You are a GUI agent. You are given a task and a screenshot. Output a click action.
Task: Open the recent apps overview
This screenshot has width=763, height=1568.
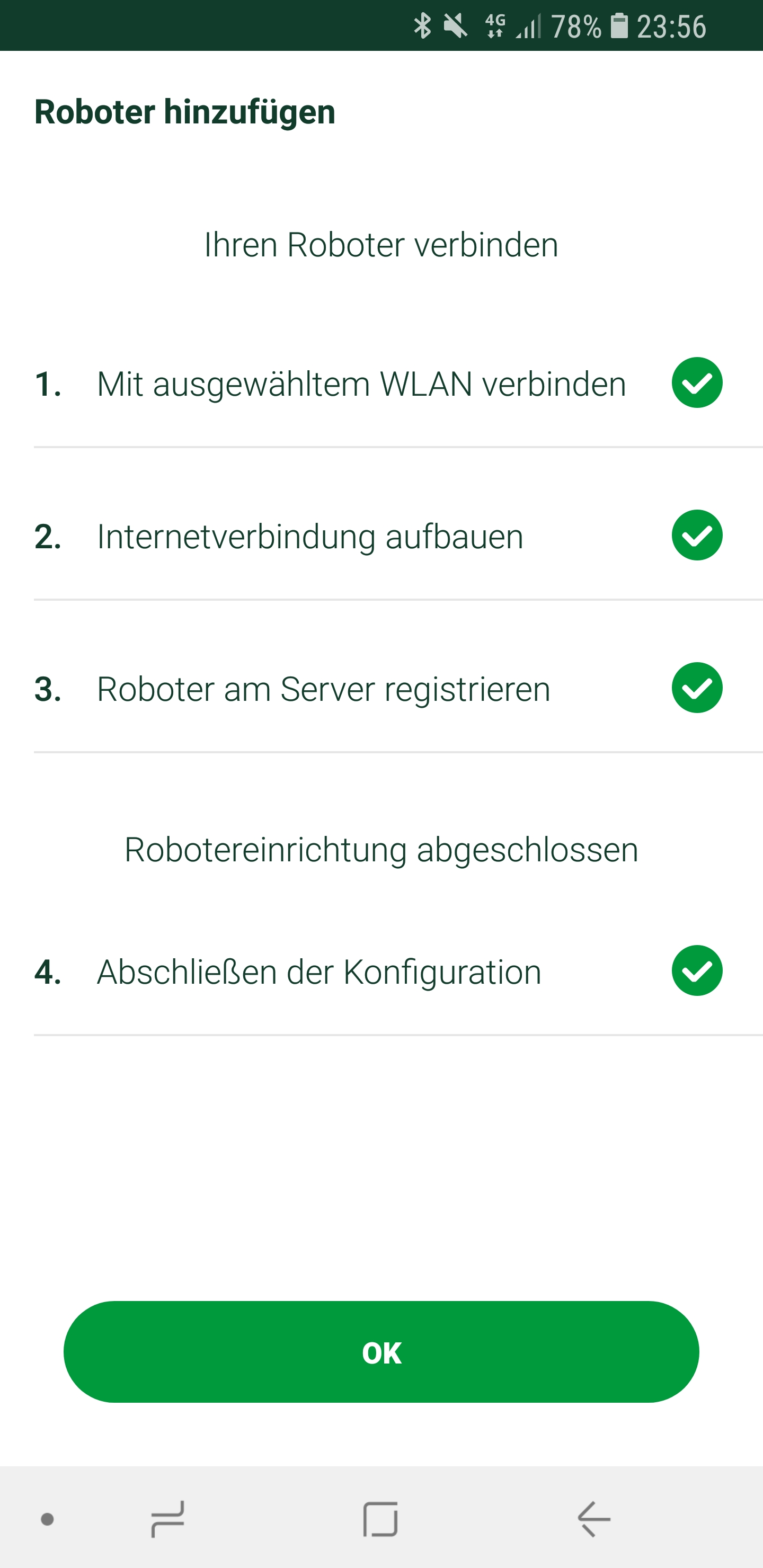coord(167,1519)
